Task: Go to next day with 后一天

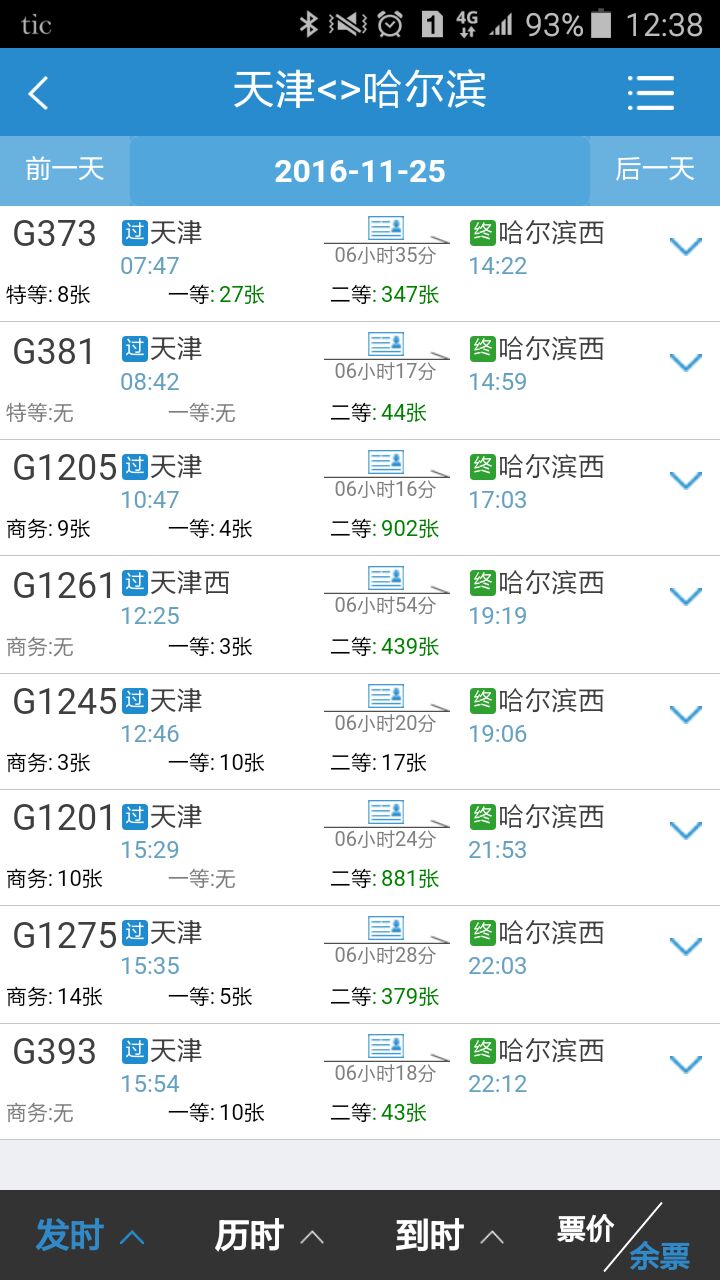Action: [655, 170]
